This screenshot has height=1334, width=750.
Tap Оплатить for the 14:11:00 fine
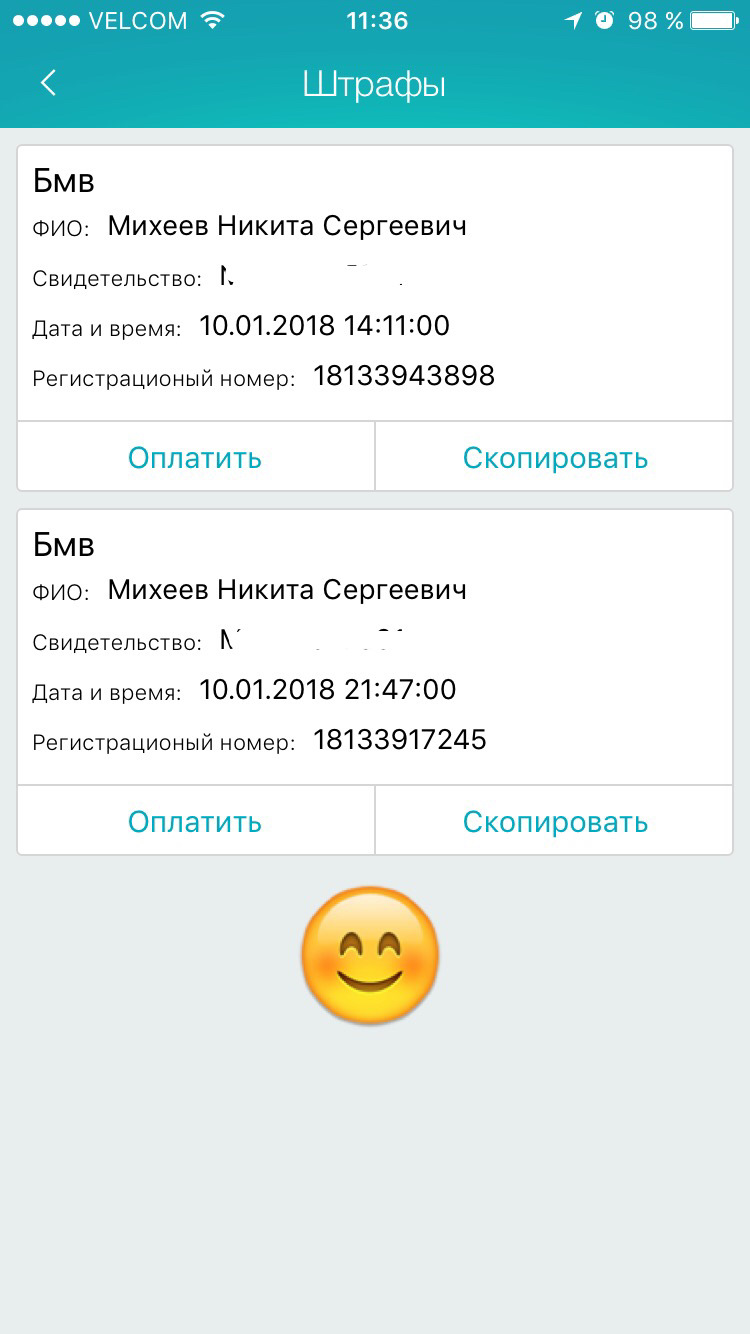click(x=195, y=457)
